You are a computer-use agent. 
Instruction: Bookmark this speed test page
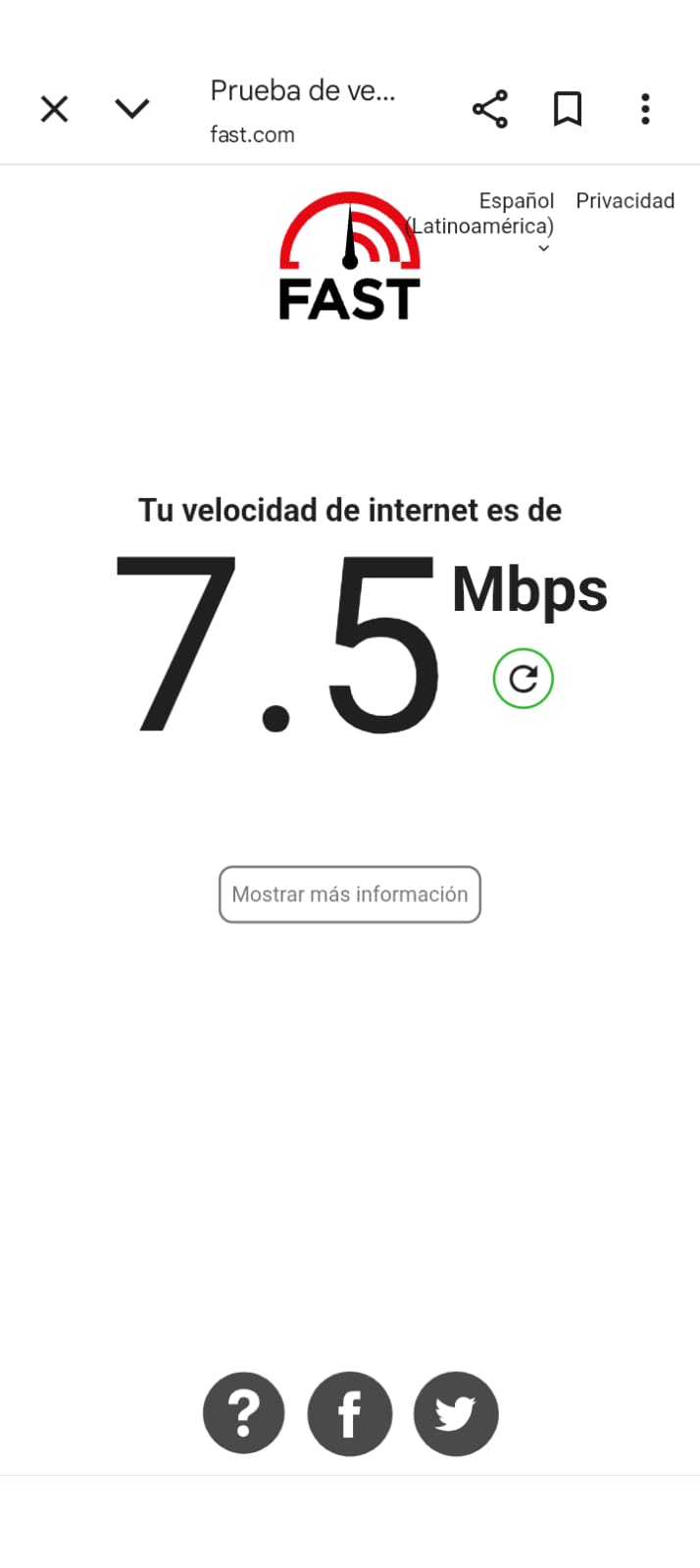[x=568, y=109]
